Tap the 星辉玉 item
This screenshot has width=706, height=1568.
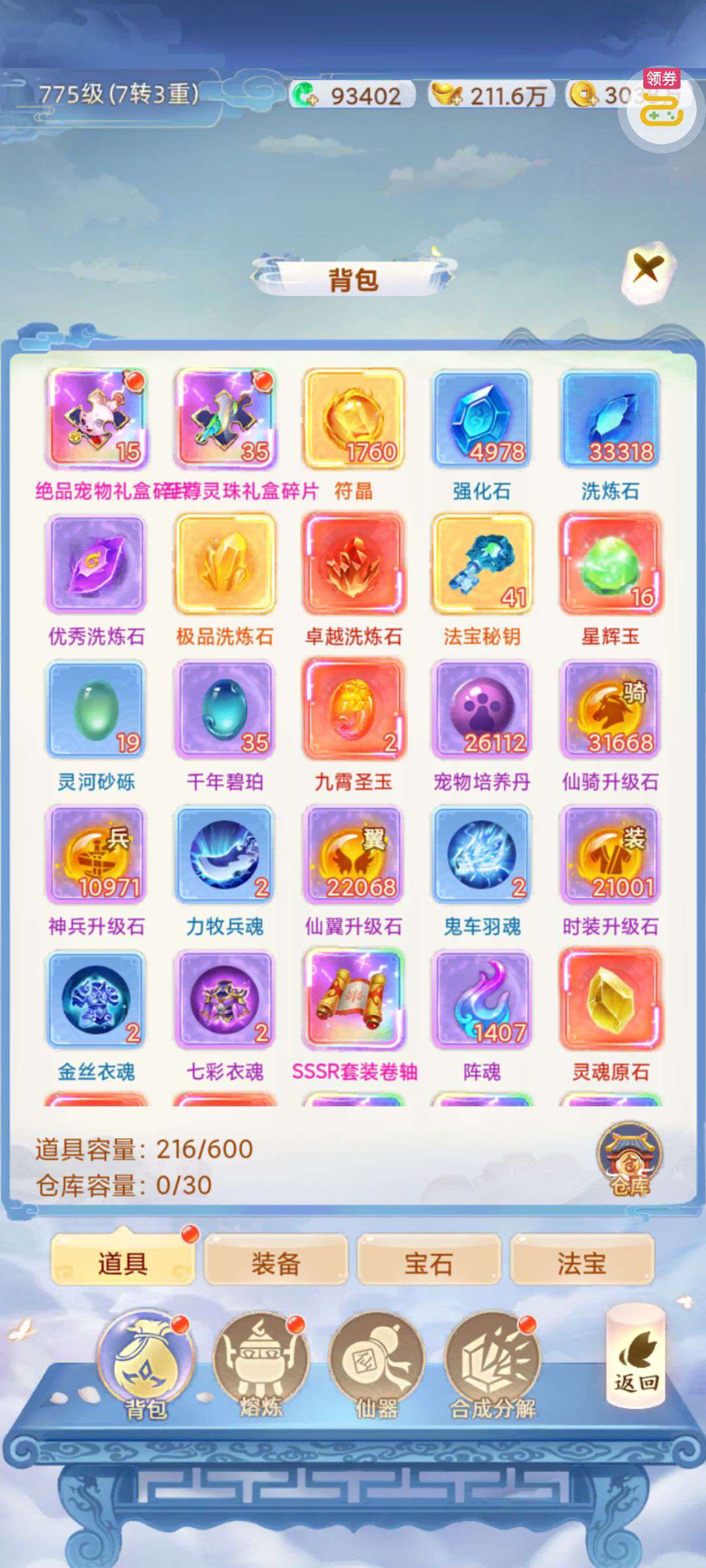tap(611, 564)
